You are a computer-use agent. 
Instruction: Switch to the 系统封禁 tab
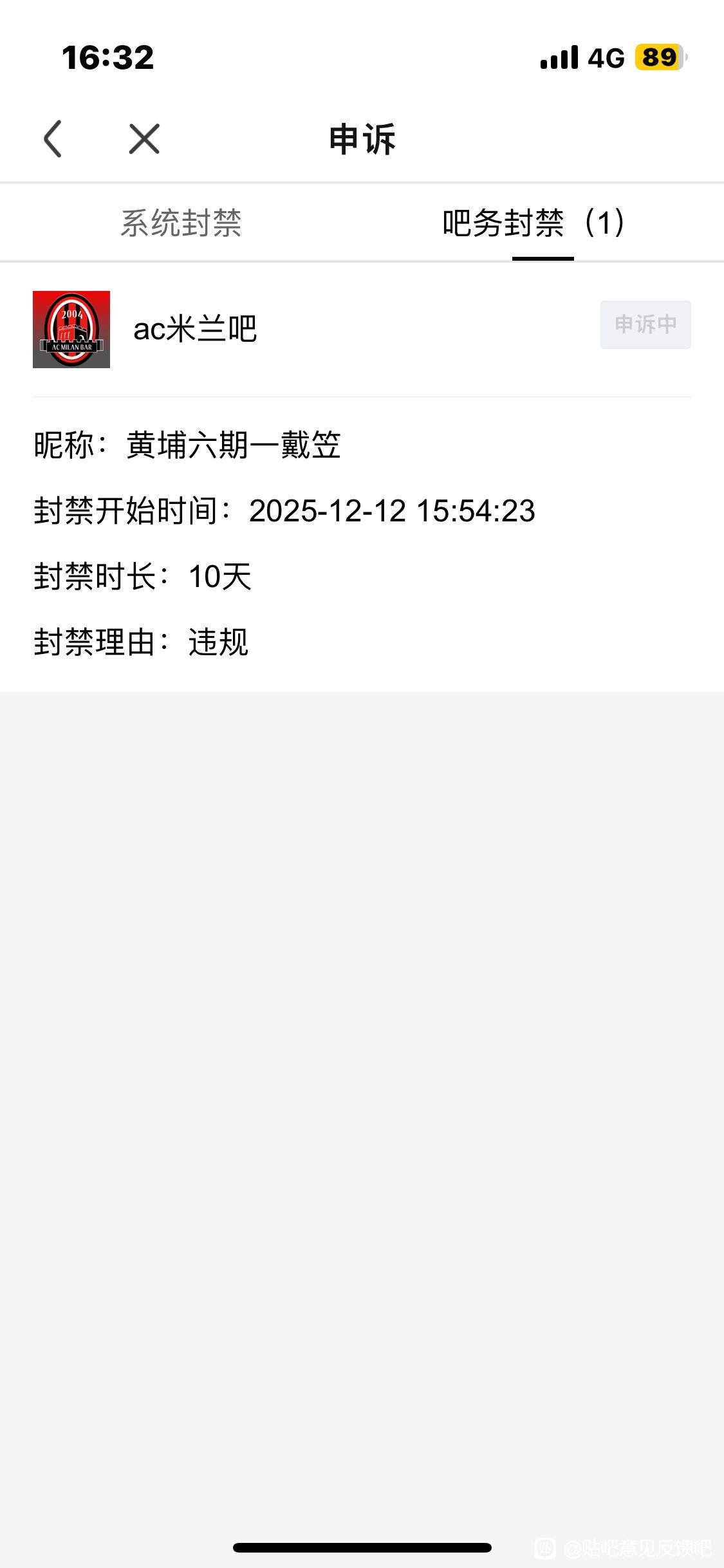click(x=181, y=223)
